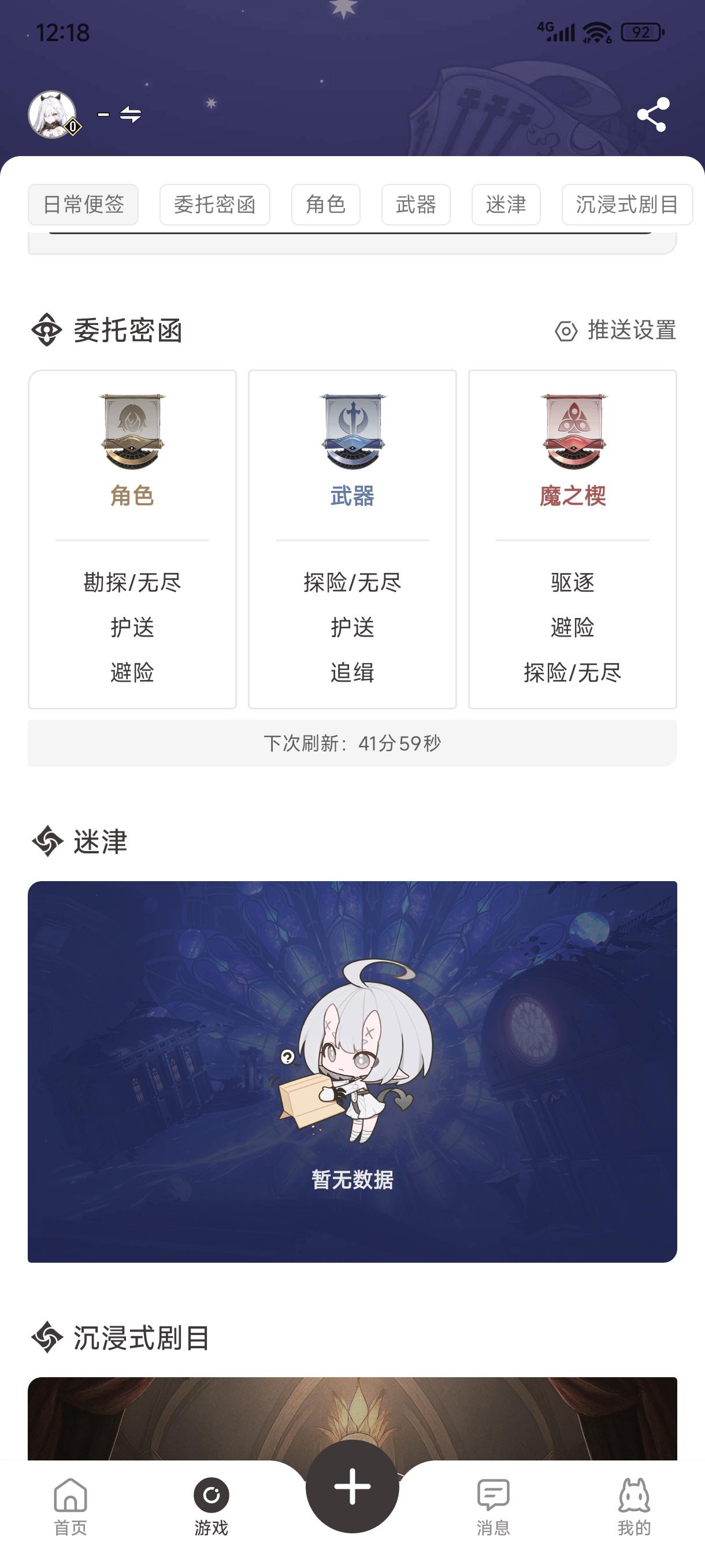The width and height of the screenshot is (705, 1568).
Task: Jump to 迷津 section chip
Action: click(506, 205)
